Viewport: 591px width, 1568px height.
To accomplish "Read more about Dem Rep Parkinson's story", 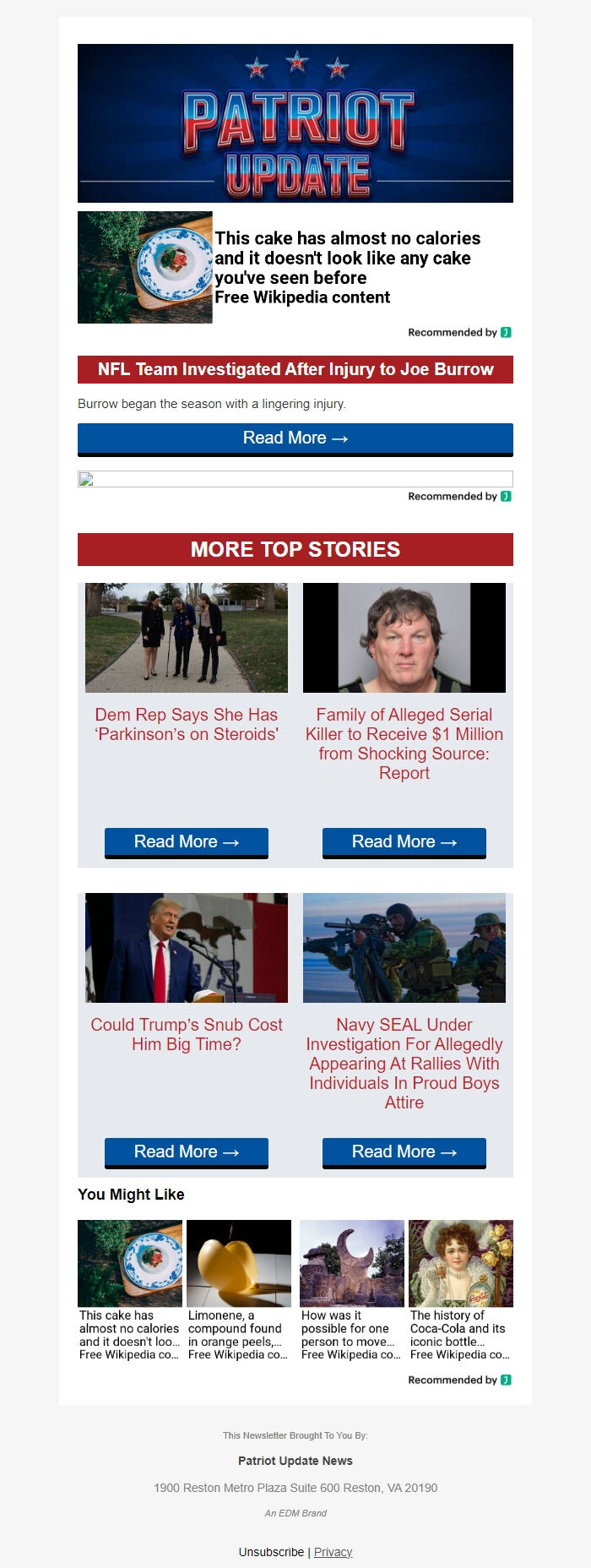I will point(187,842).
